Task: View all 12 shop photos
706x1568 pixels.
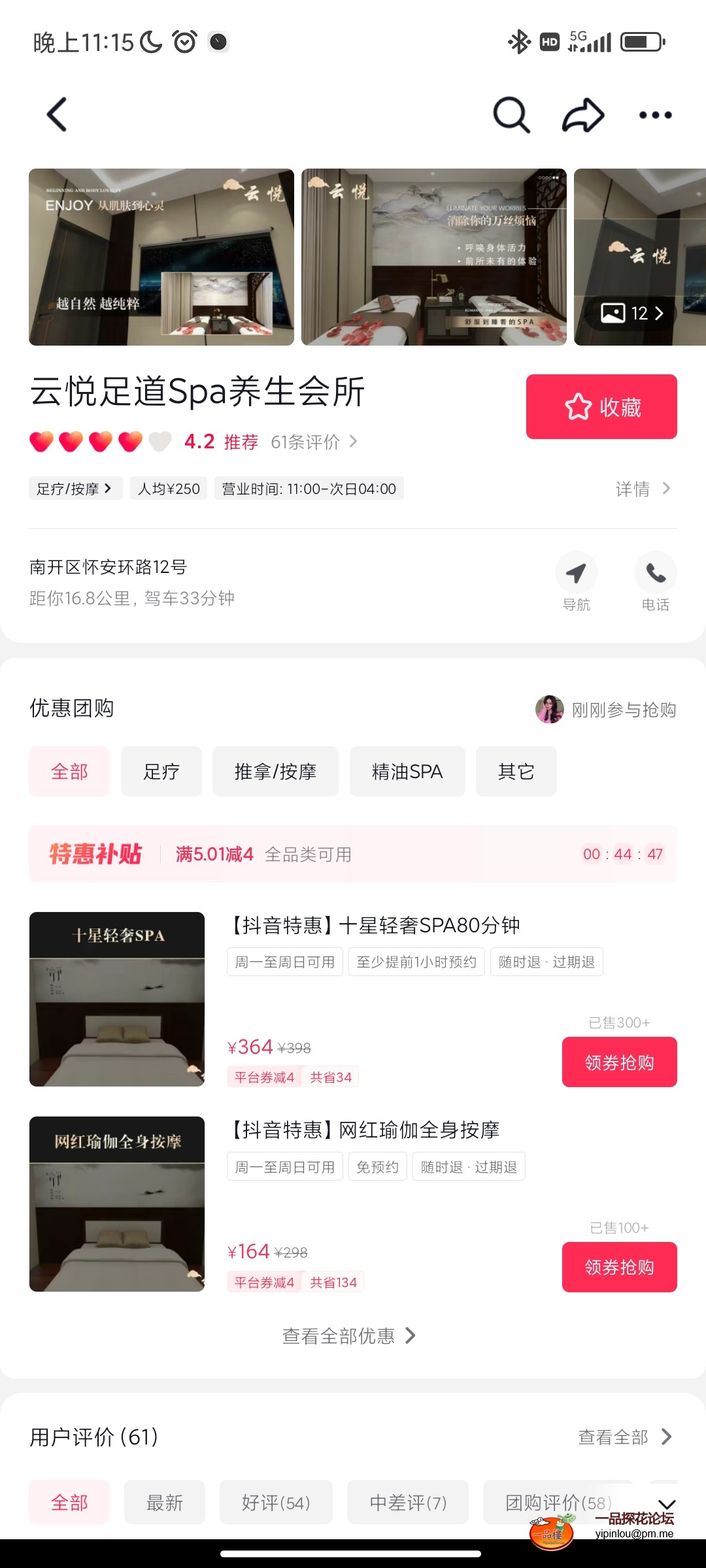Action: pos(633,313)
